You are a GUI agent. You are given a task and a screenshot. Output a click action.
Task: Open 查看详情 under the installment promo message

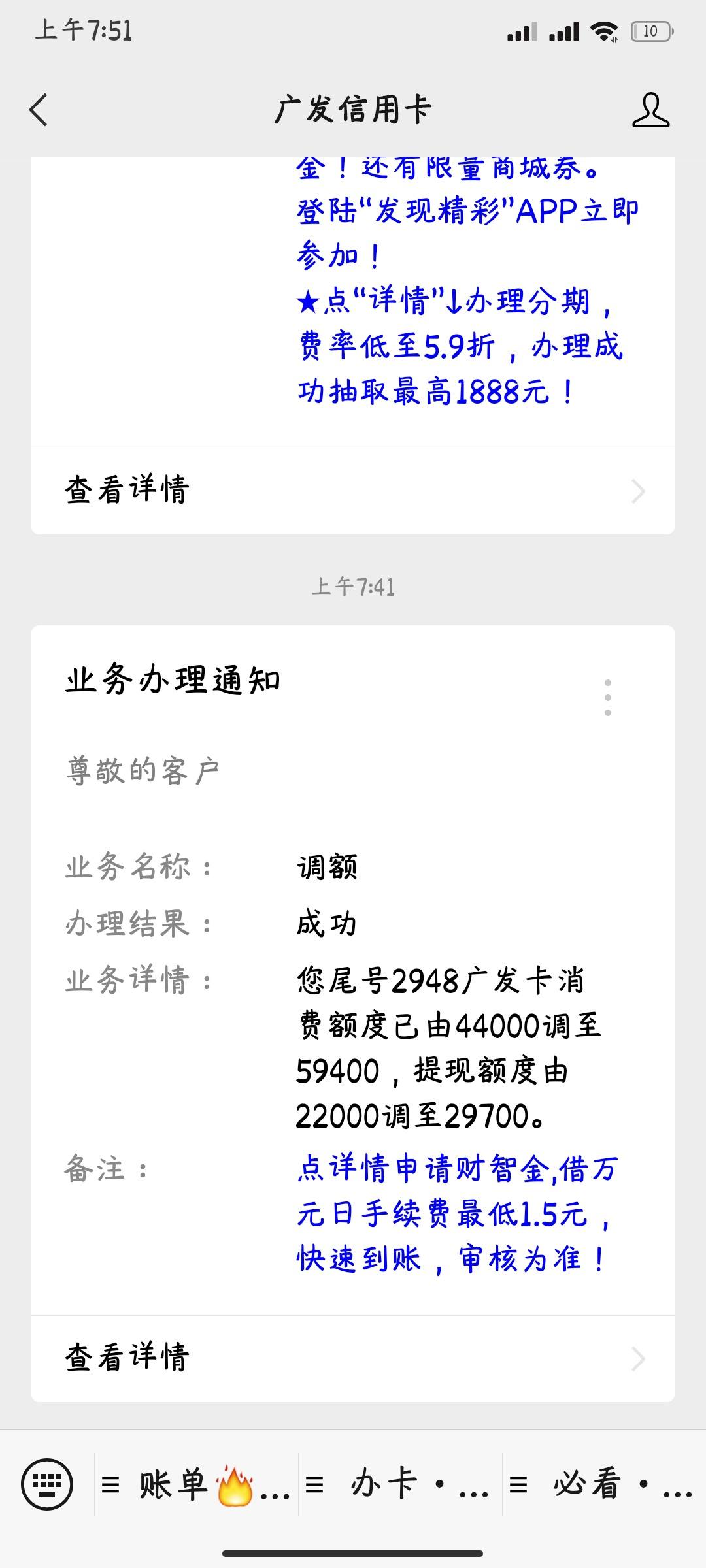click(x=353, y=491)
